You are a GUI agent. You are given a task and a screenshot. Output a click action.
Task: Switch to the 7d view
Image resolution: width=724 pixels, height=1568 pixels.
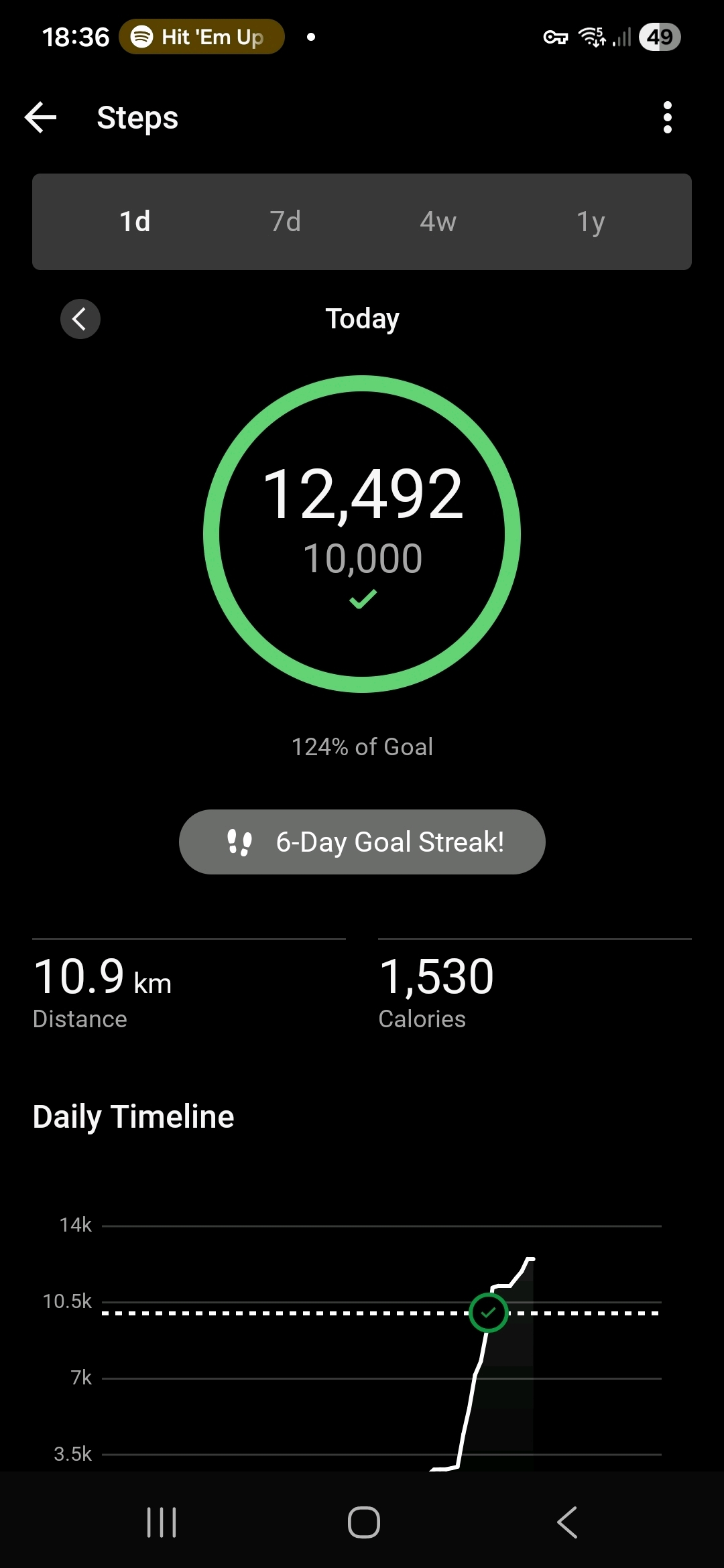pyautogui.click(x=286, y=222)
